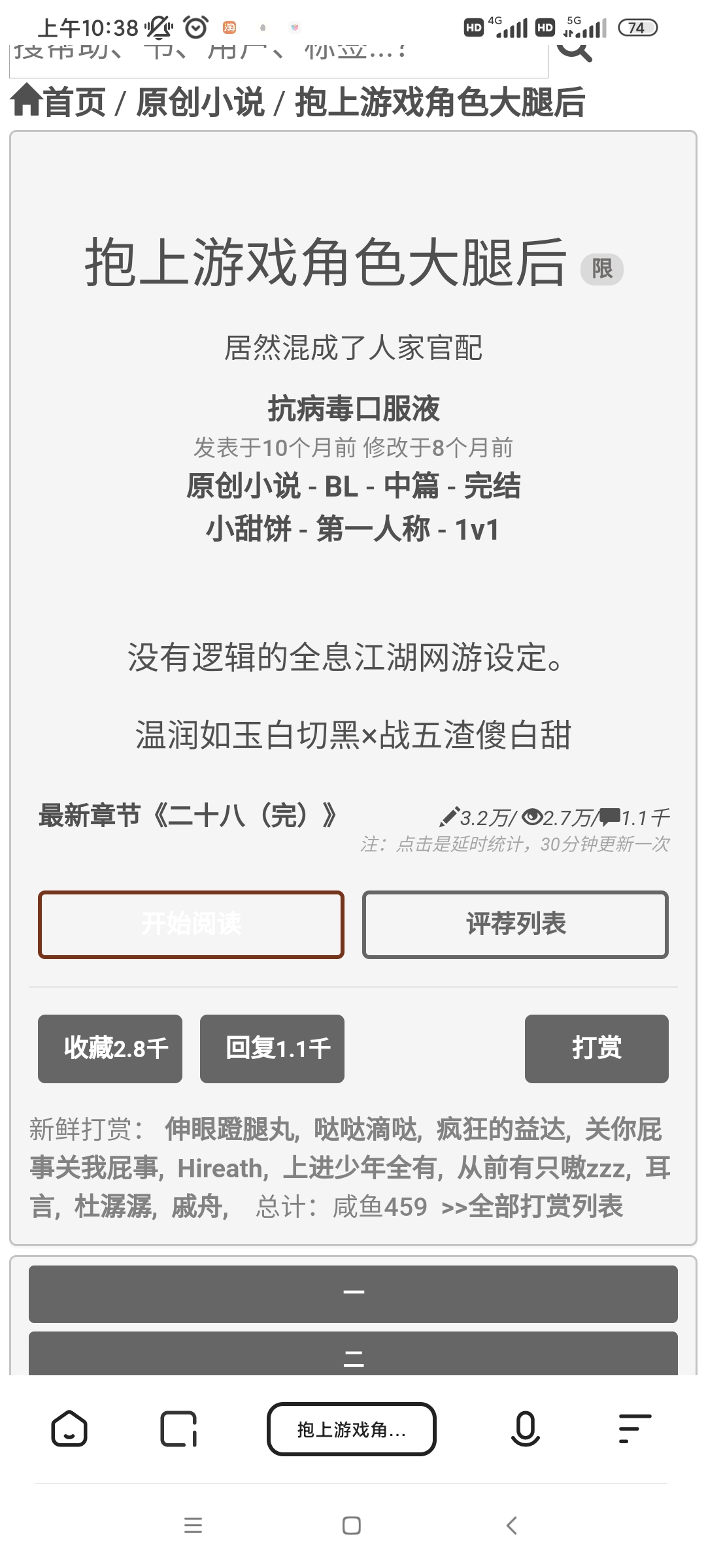Go to browser home page
The image size is (706, 1568).
coord(69,1429)
